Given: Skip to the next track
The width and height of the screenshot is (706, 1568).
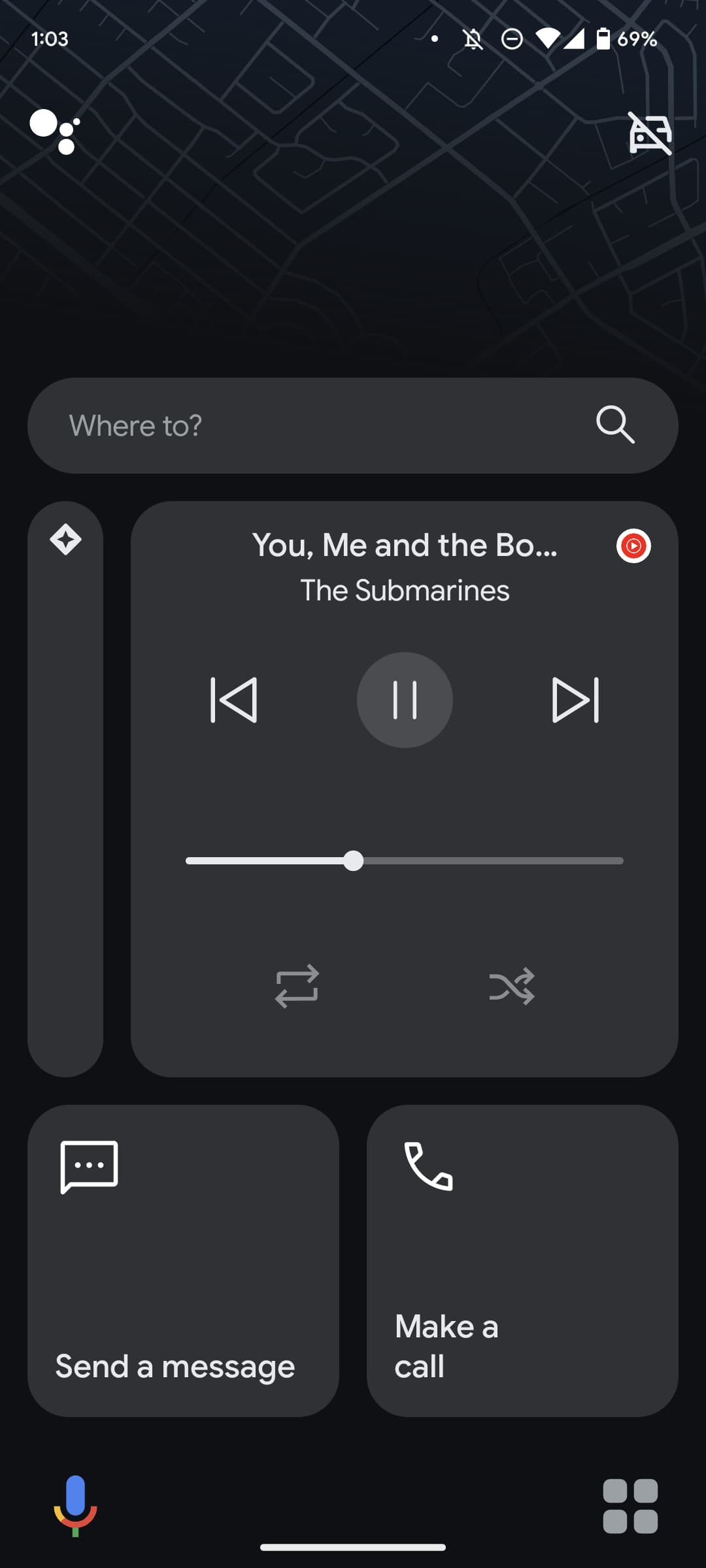Looking at the screenshot, I should 575,700.
